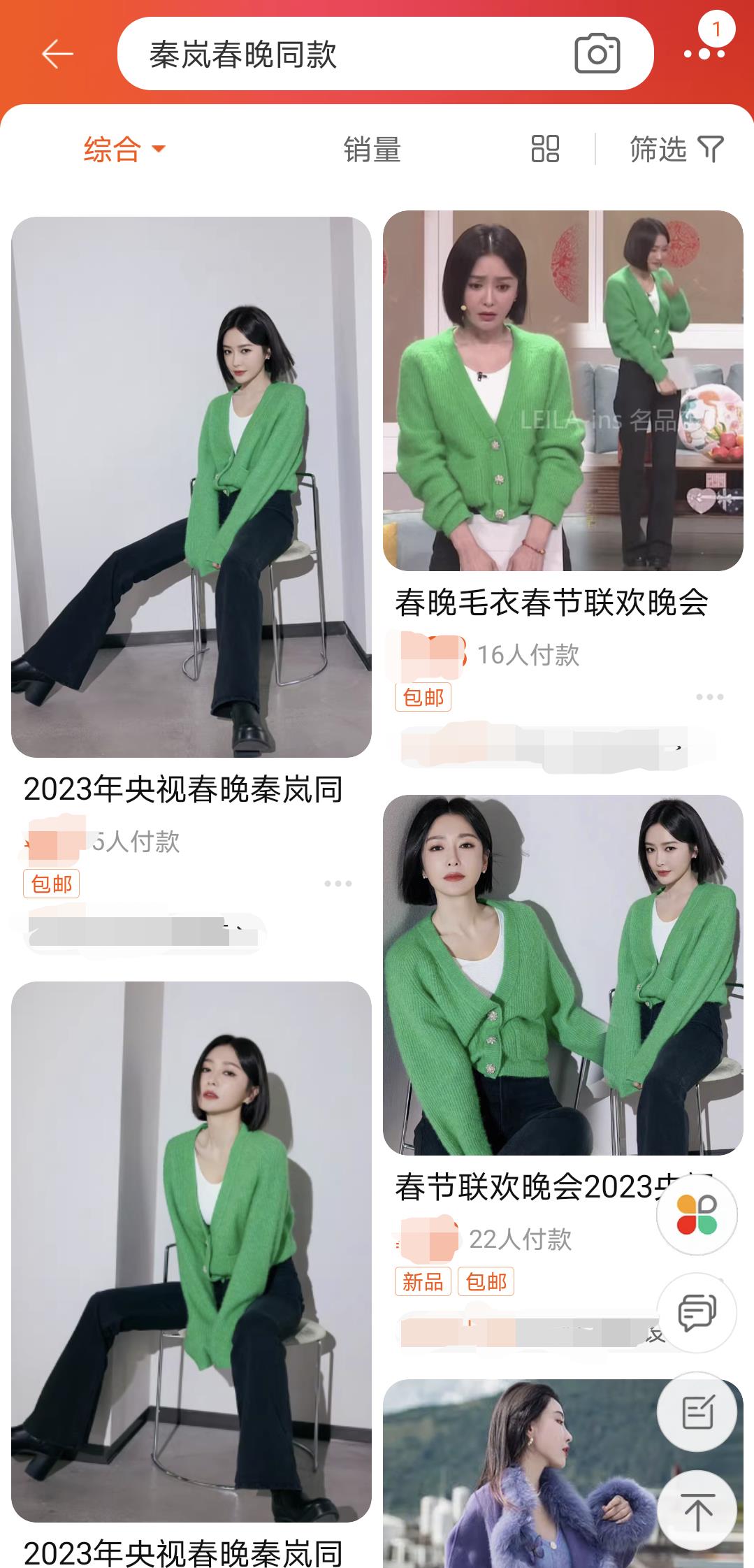
Task: Switch to the 销量 sort tab
Action: (370, 150)
